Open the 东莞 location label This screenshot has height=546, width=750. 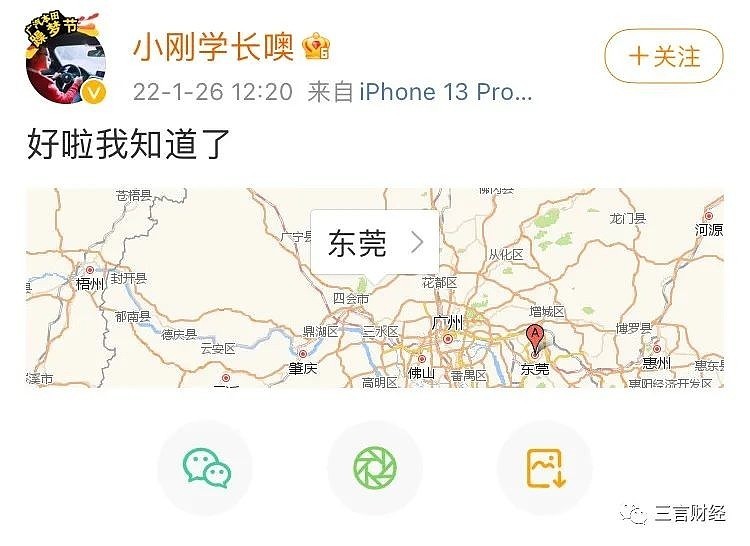pyautogui.click(x=375, y=242)
